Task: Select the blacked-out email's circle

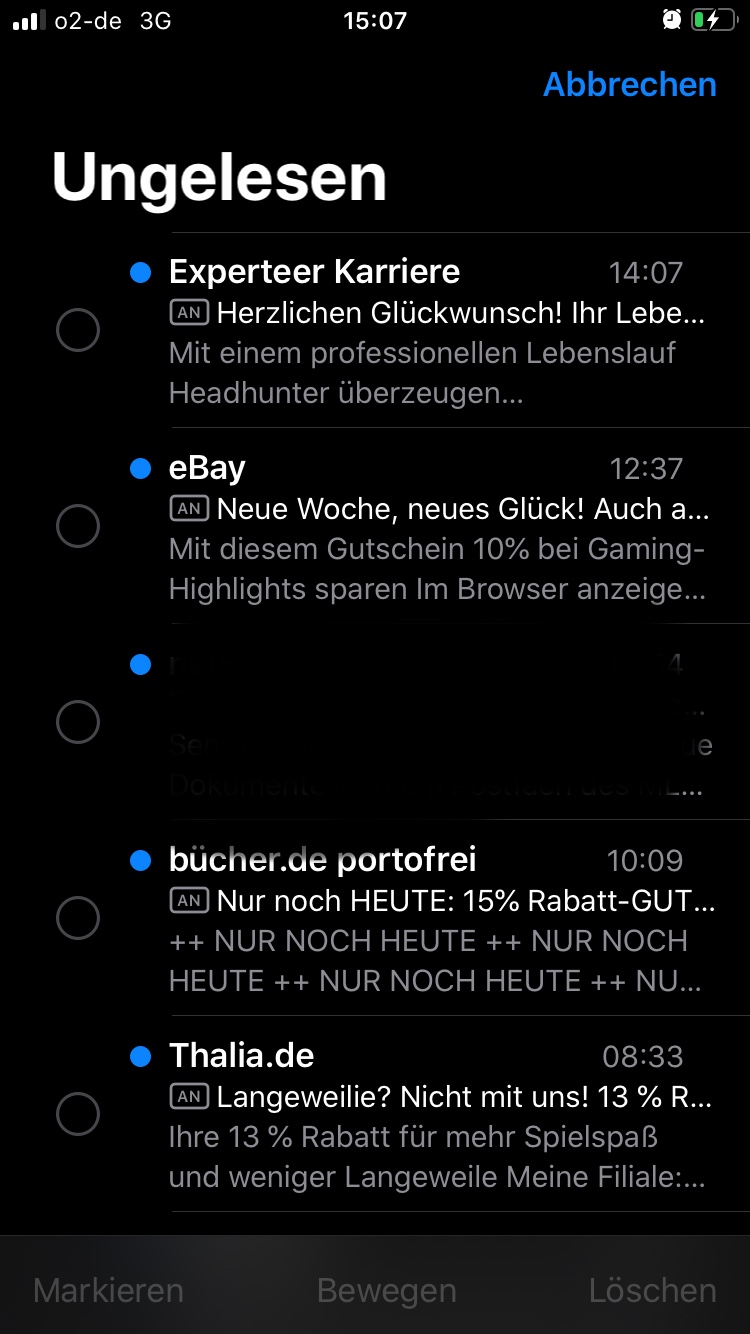Action: (x=78, y=722)
